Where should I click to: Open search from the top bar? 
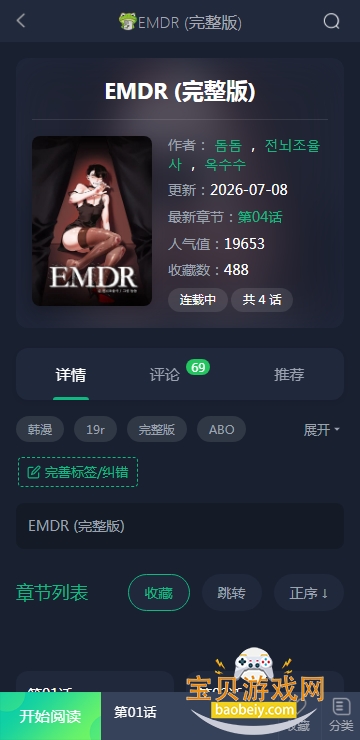pyautogui.click(x=331, y=21)
